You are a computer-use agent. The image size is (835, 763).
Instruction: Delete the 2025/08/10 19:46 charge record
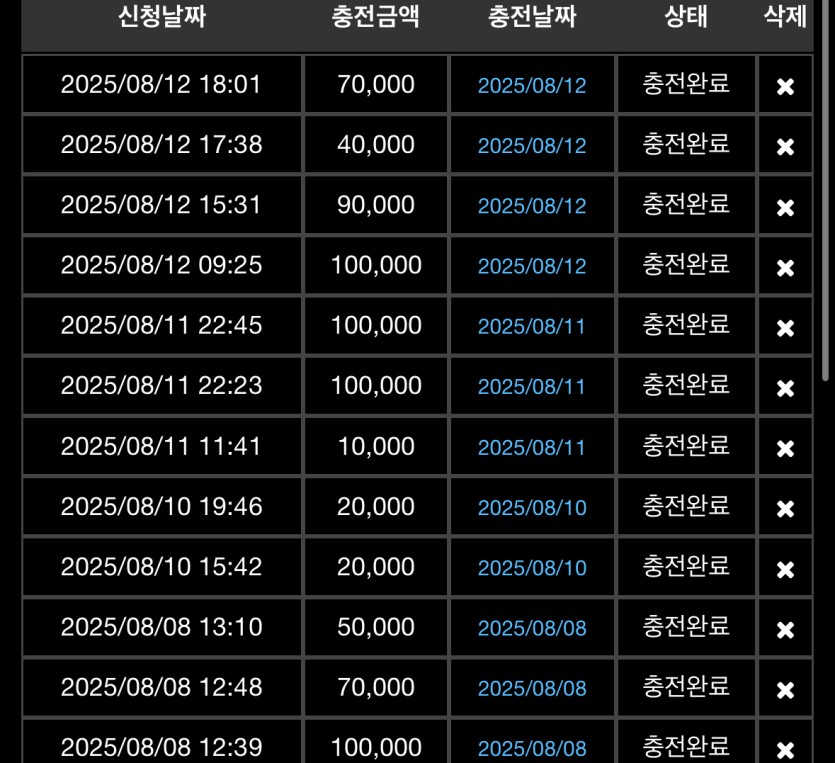click(x=785, y=509)
